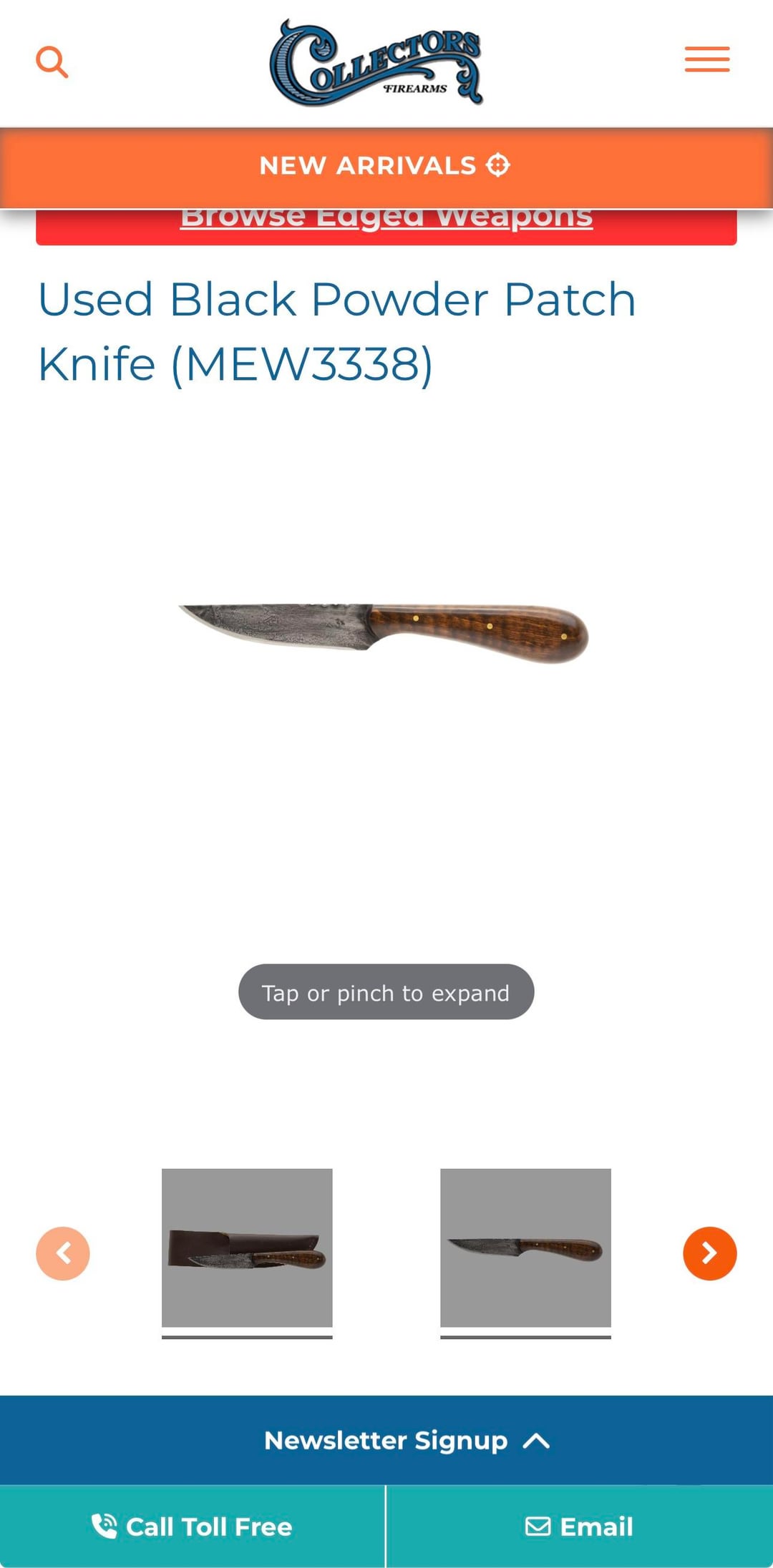Select thumbnail of knife with sheath
This screenshot has width=773, height=1568.
[x=247, y=1248]
